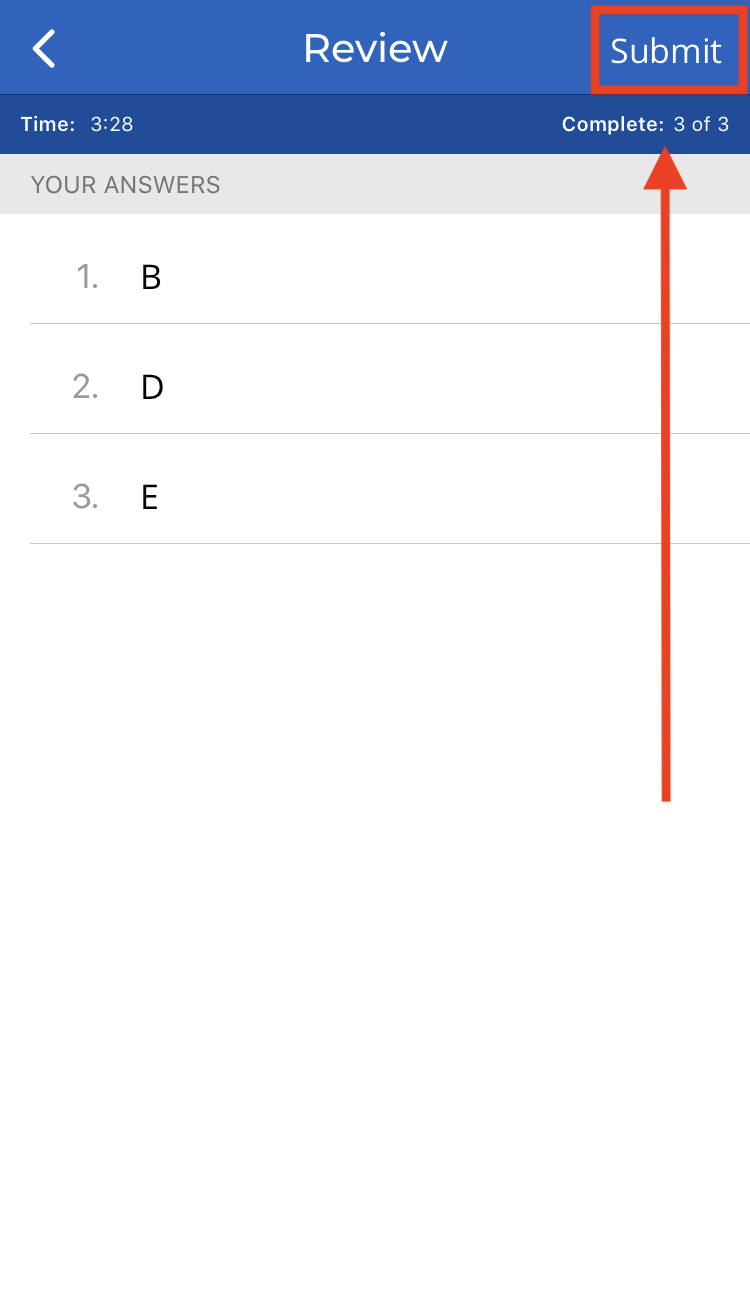Select answer B for question 1
Screen dimensions: 750x1300
pos(150,277)
